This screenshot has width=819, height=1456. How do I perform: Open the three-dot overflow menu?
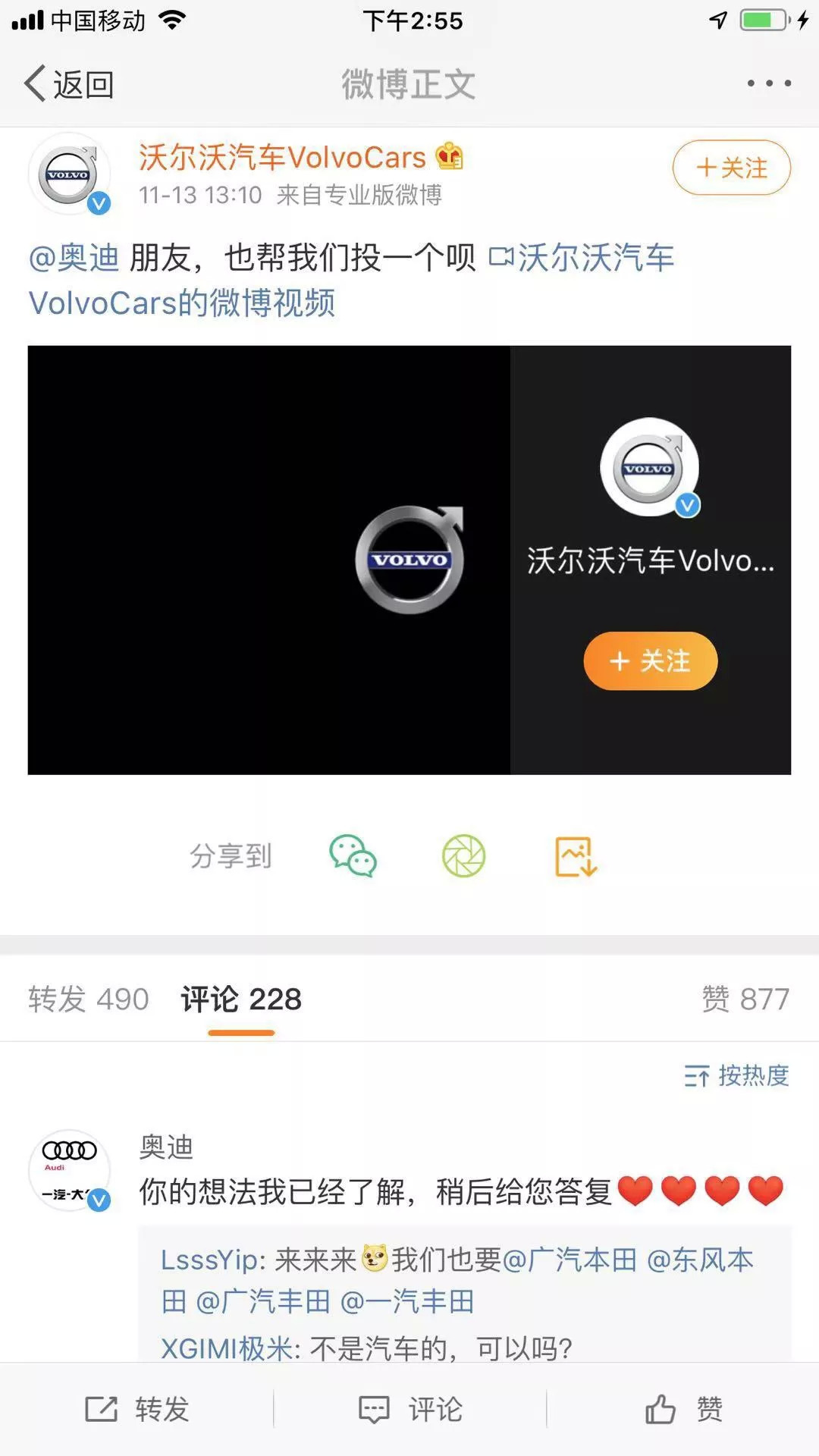point(768,83)
